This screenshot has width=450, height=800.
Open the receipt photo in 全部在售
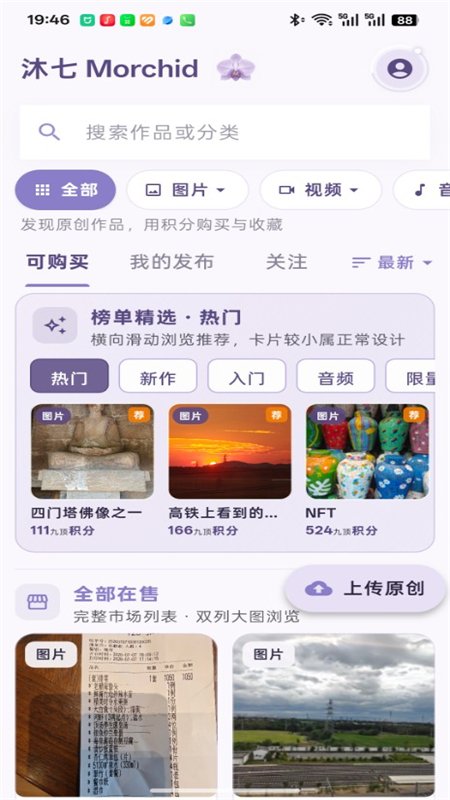click(x=116, y=716)
